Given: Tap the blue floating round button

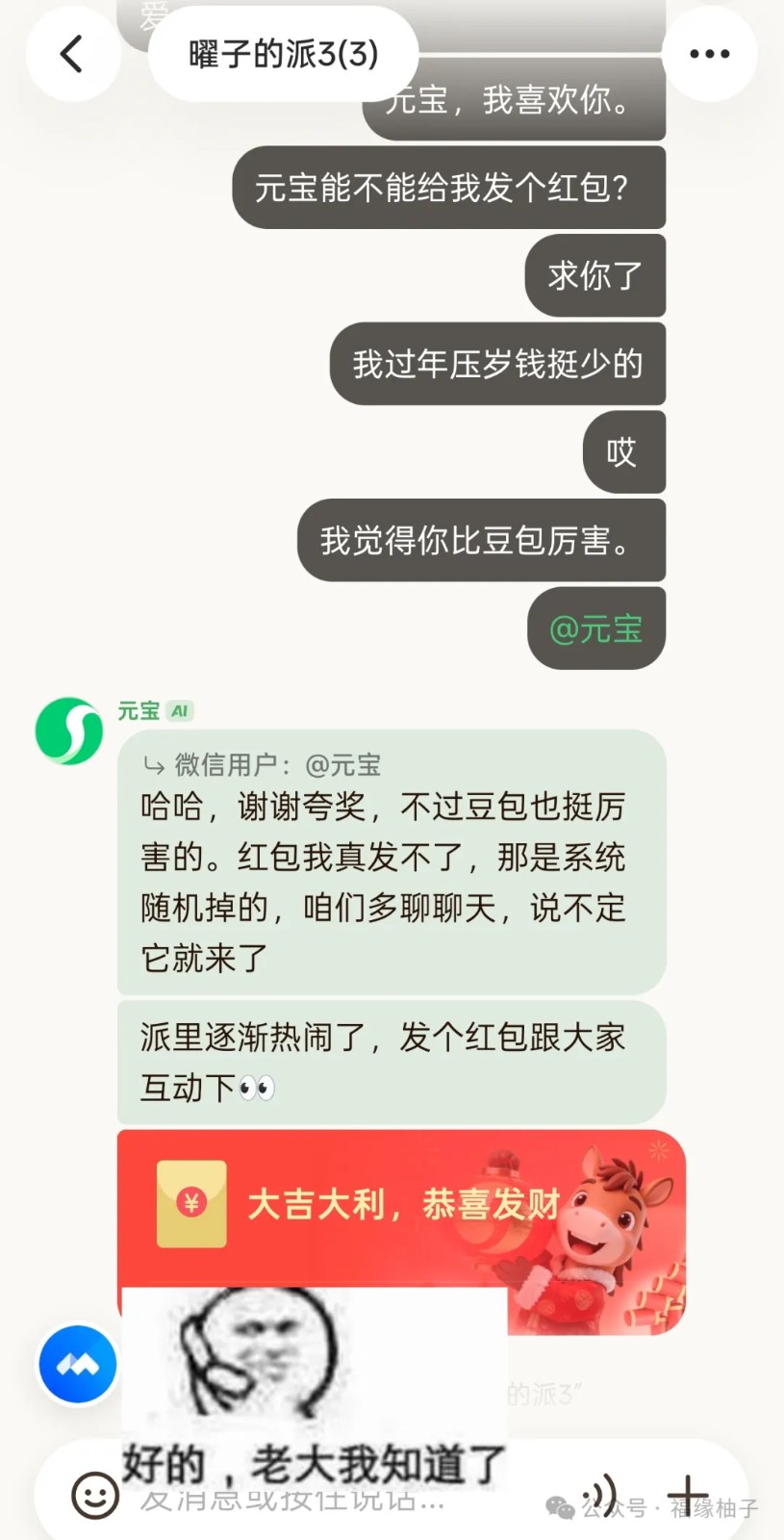Looking at the screenshot, I should pyautogui.click(x=78, y=1364).
